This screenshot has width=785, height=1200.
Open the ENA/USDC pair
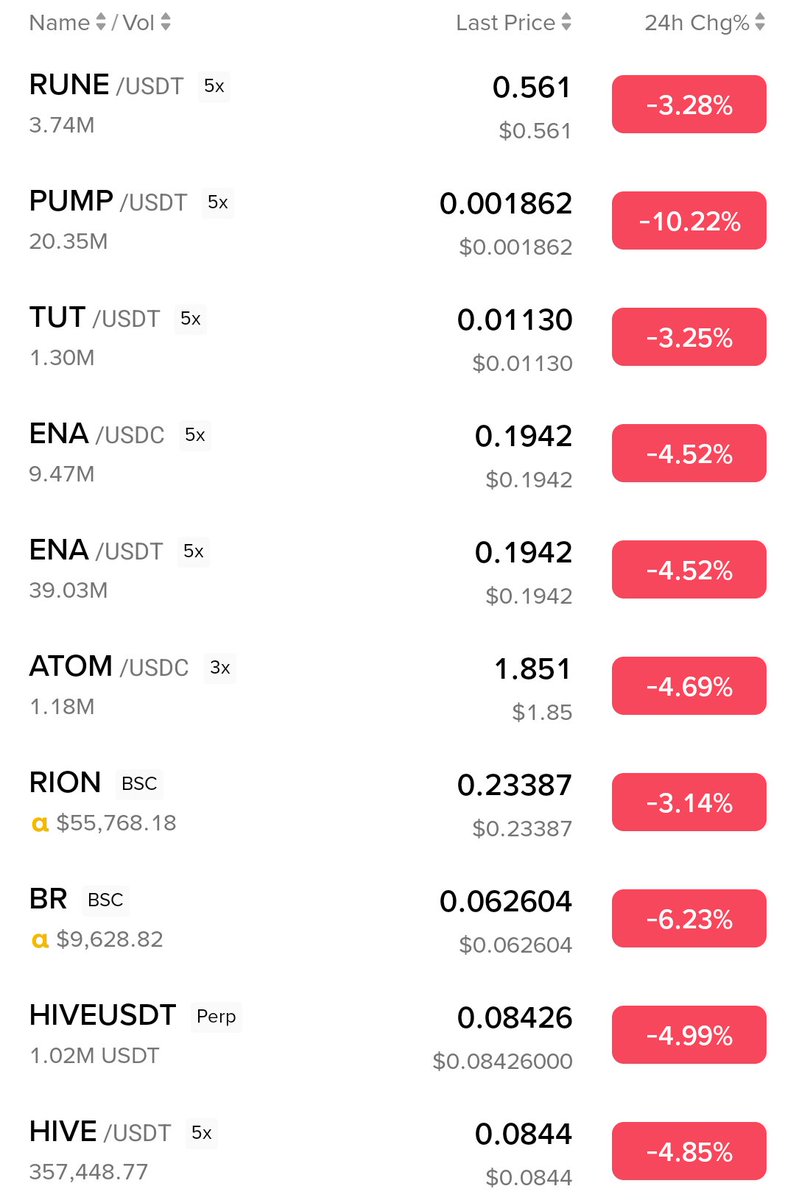coord(392,453)
